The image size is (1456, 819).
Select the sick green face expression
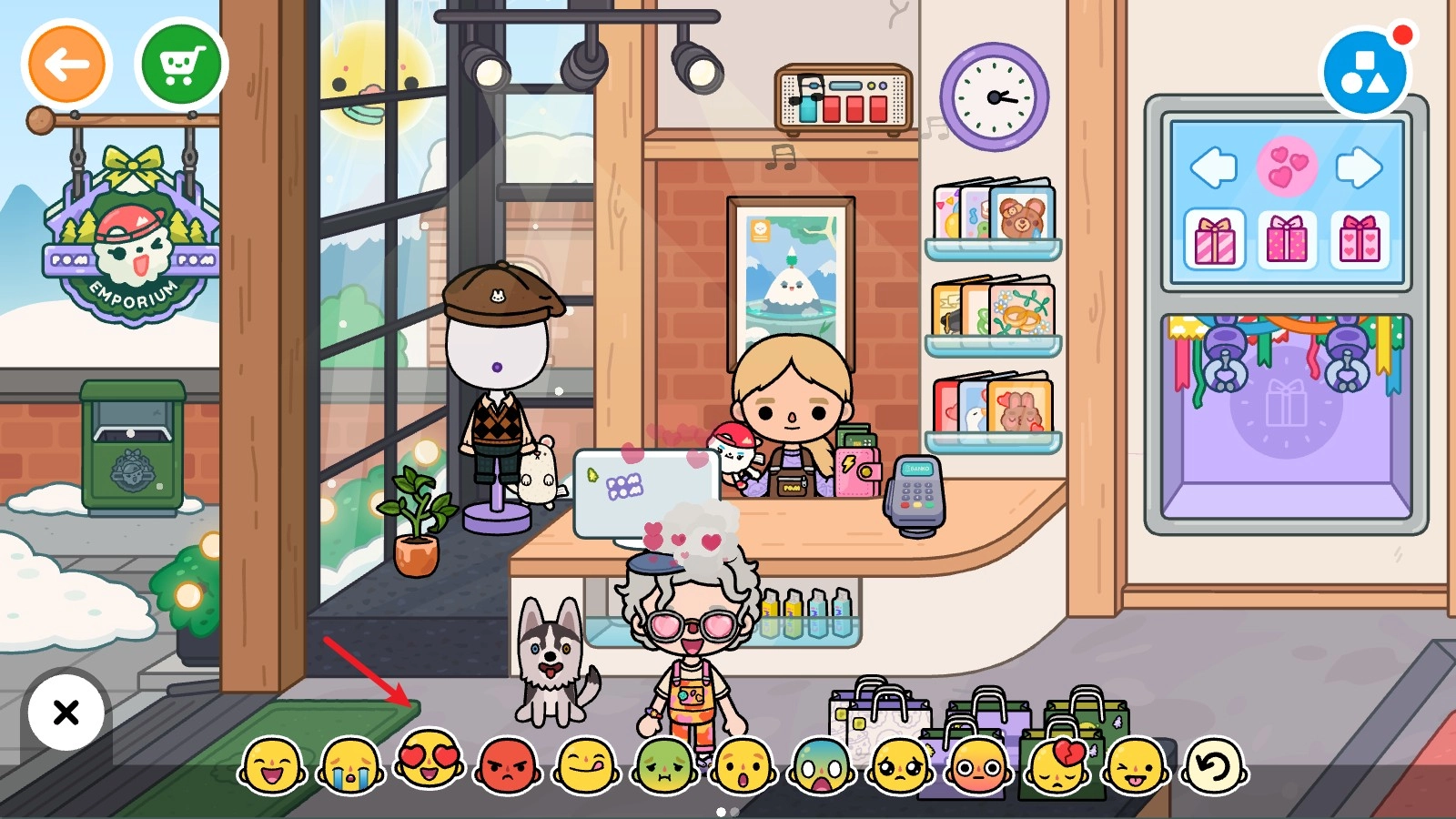(665, 766)
